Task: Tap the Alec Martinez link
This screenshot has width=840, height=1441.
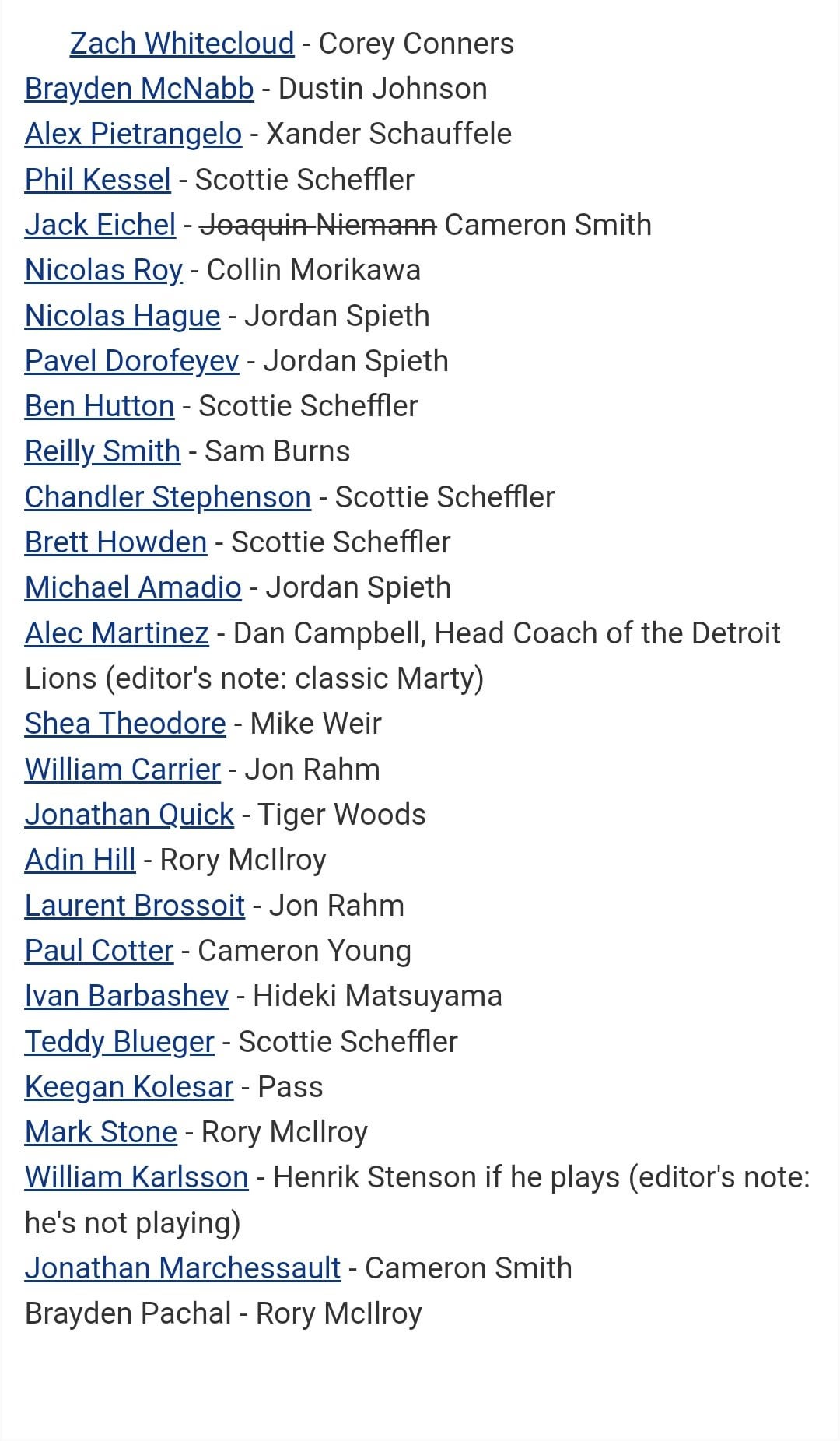Action: [117, 633]
